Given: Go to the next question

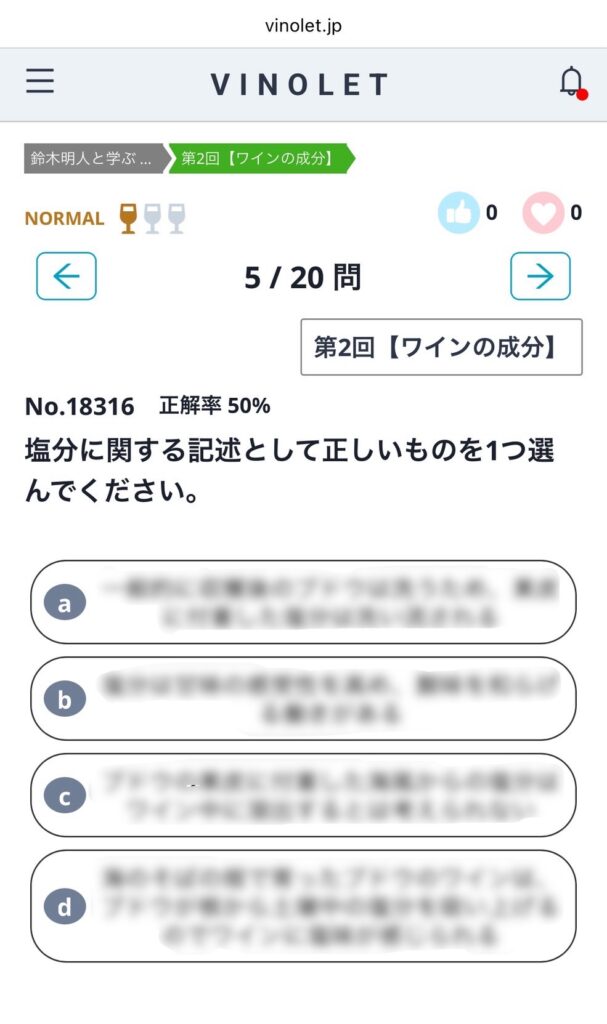Looking at the screenshot, I should [x=540, y=276].
